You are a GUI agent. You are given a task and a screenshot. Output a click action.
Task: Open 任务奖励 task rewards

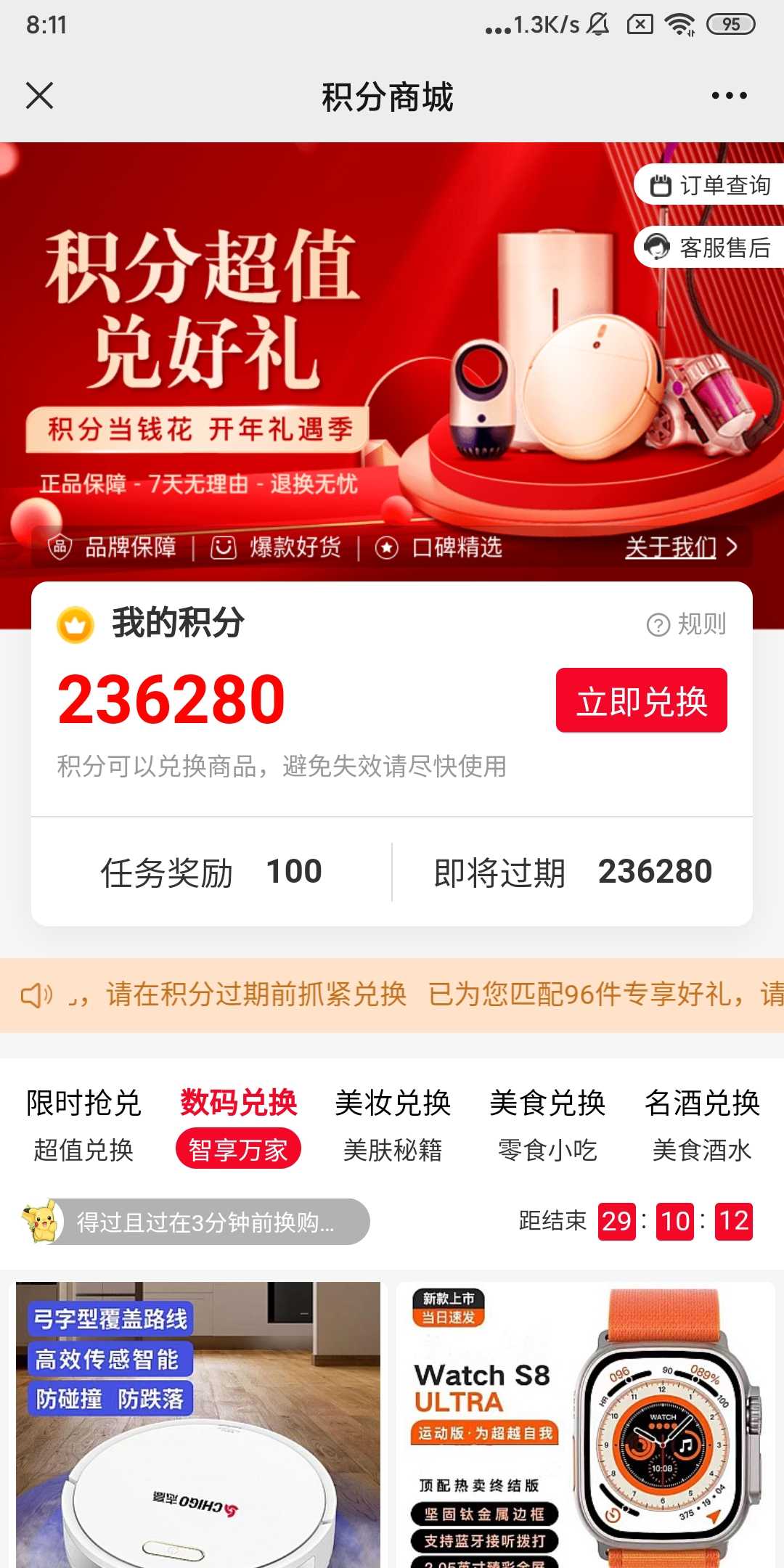(x=211, y=872)
